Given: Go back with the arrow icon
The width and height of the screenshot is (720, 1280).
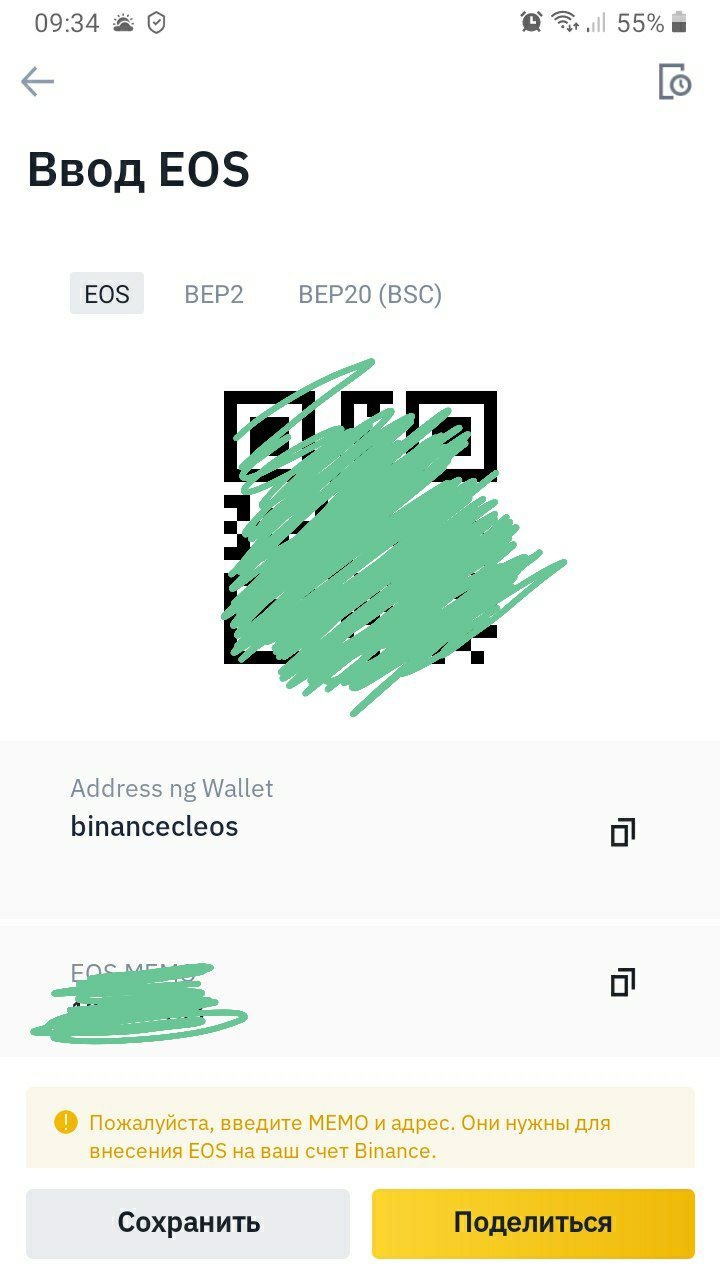Looking at the screenshot, I should pyautogui.click(x=37, y=82).
